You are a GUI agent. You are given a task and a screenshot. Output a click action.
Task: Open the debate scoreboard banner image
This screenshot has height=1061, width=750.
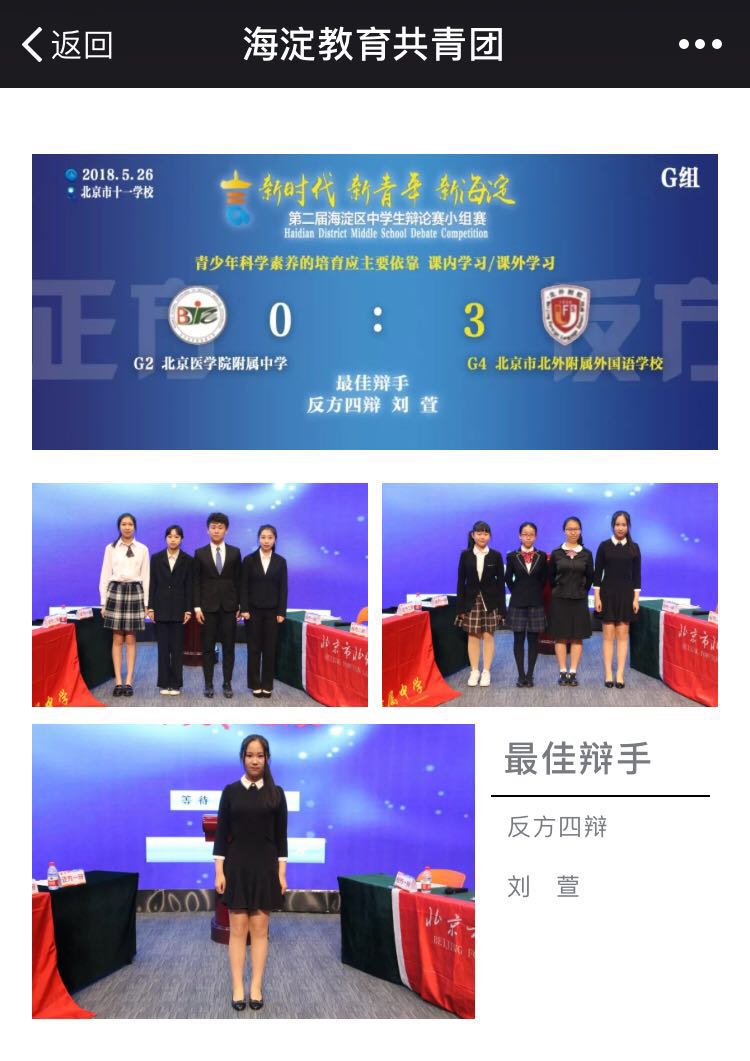(374, 301)
